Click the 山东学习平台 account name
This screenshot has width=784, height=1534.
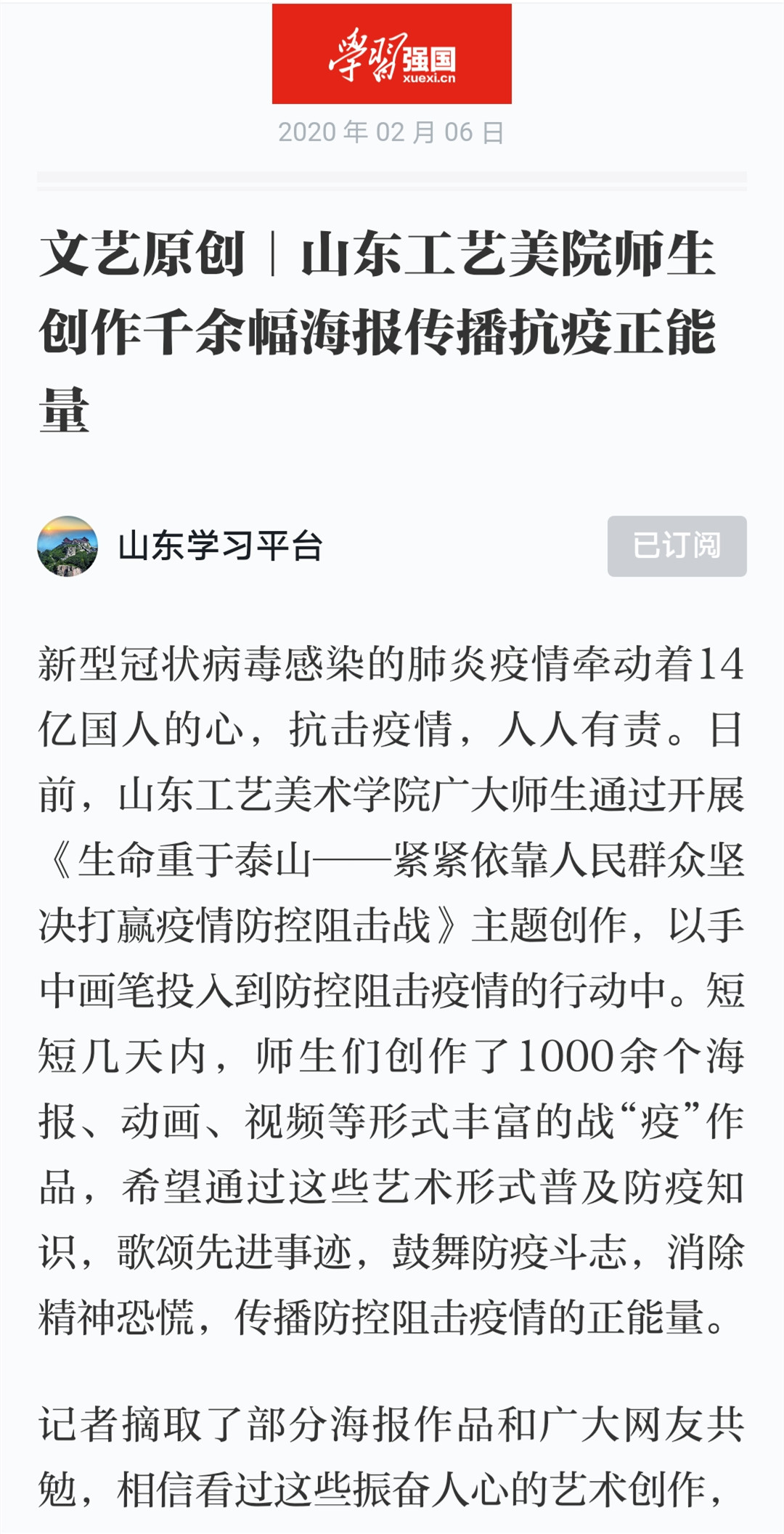click(221, 547)
